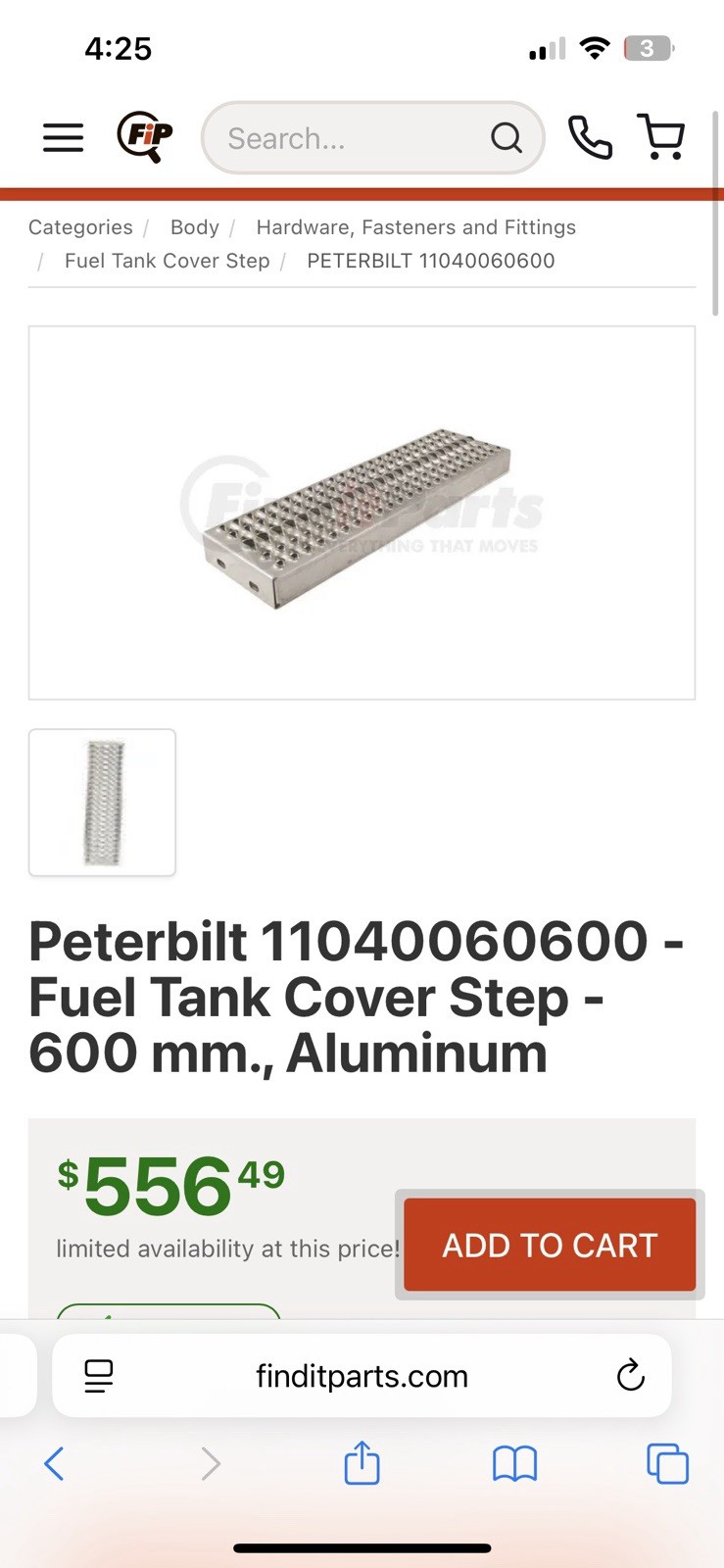This screenshot has width=724, height=1568.
Task: Reload the finditparts.com page
Action: click(631, 1376)
